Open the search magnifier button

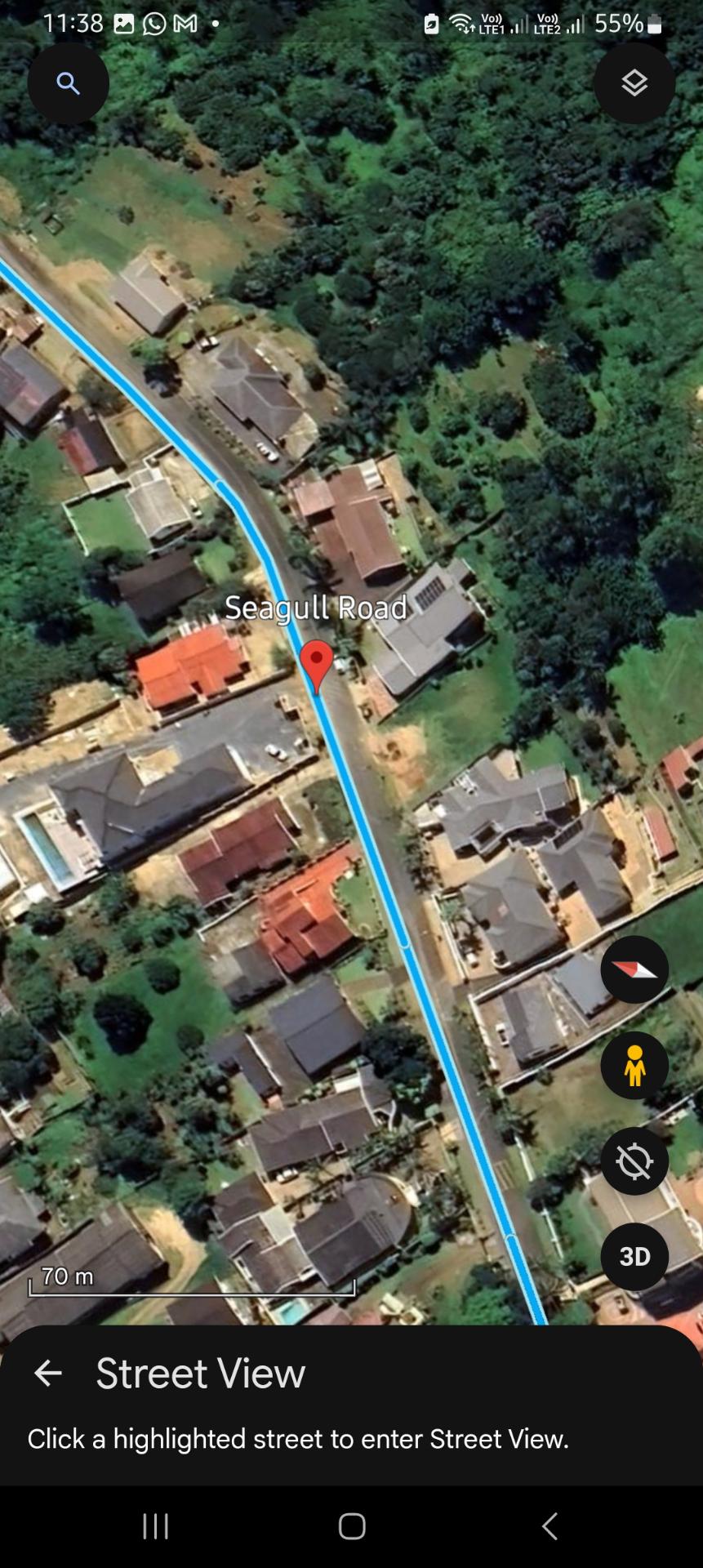pos(68,83)
